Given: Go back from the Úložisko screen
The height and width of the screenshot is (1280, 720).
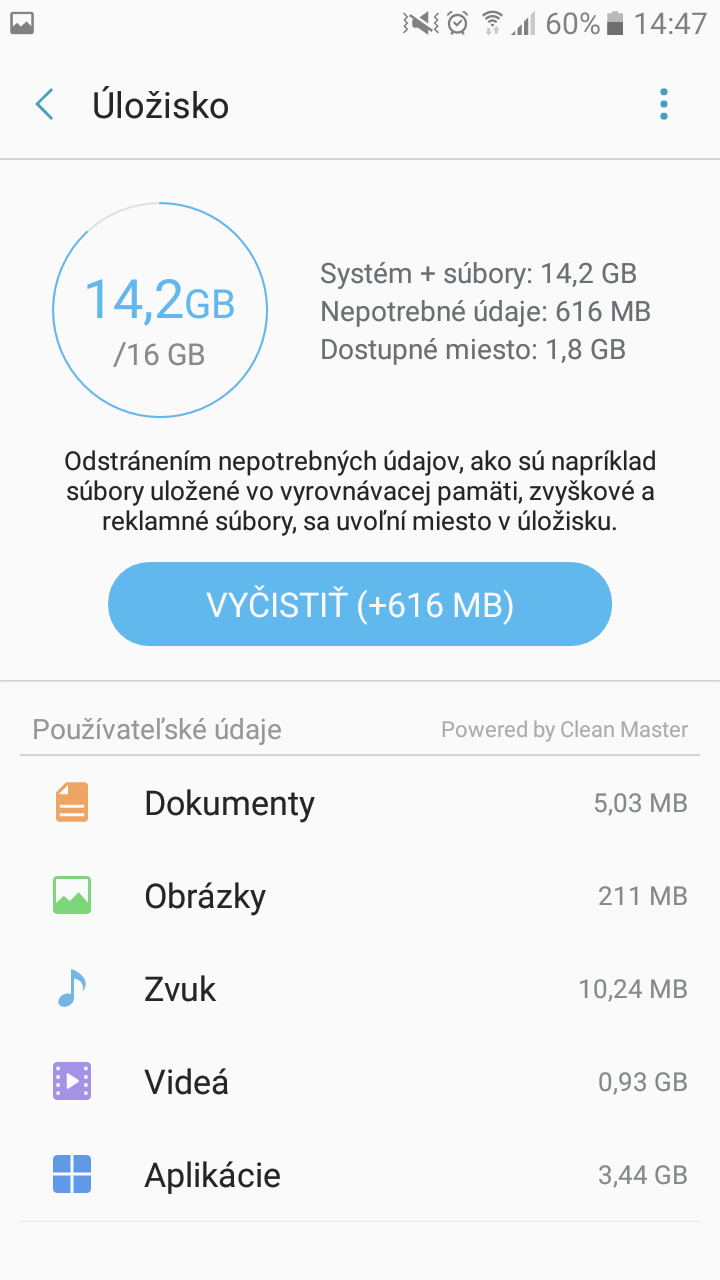Looking at the screenshot, I should coord(44,105).
